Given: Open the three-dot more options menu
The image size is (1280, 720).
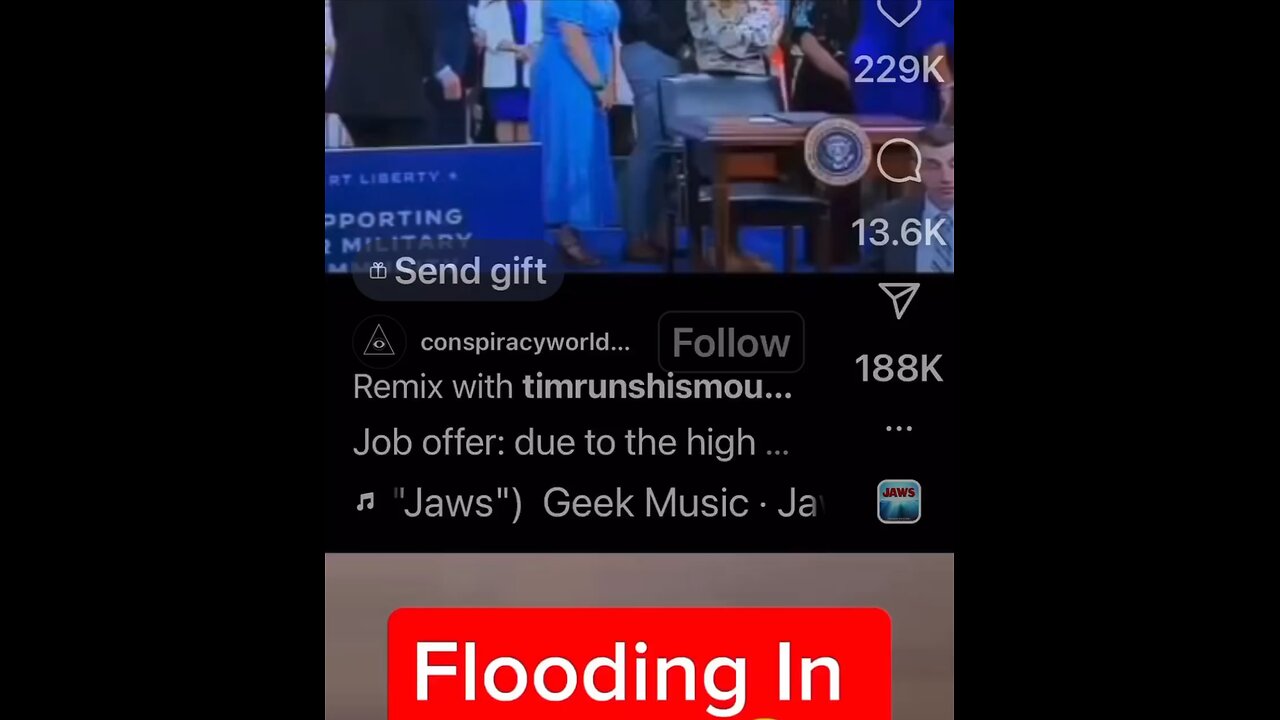Looking at the screenshot, I should pos(898,428).
